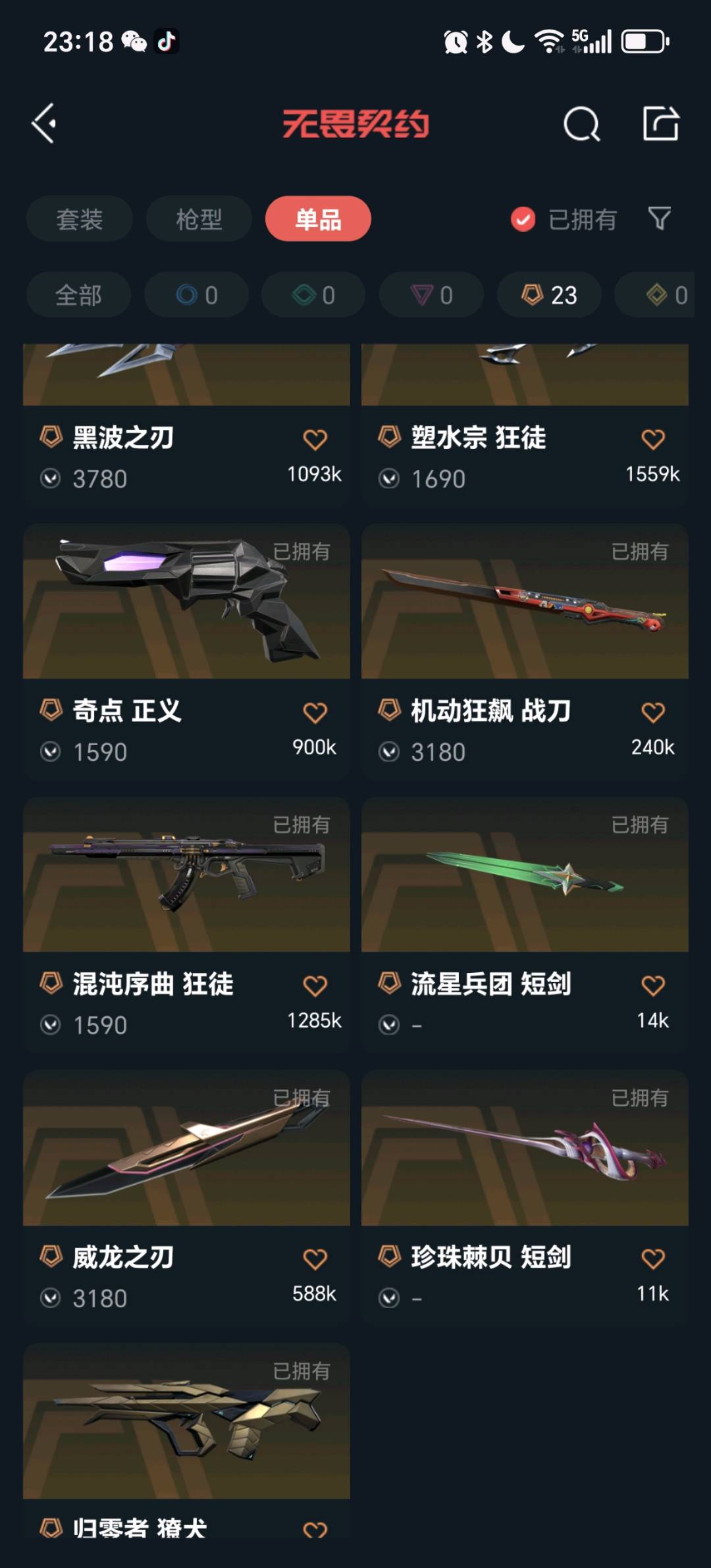The image size is (711, 1568).
Task: Select the 全部 tier chip
Action: tap(78, 295)
